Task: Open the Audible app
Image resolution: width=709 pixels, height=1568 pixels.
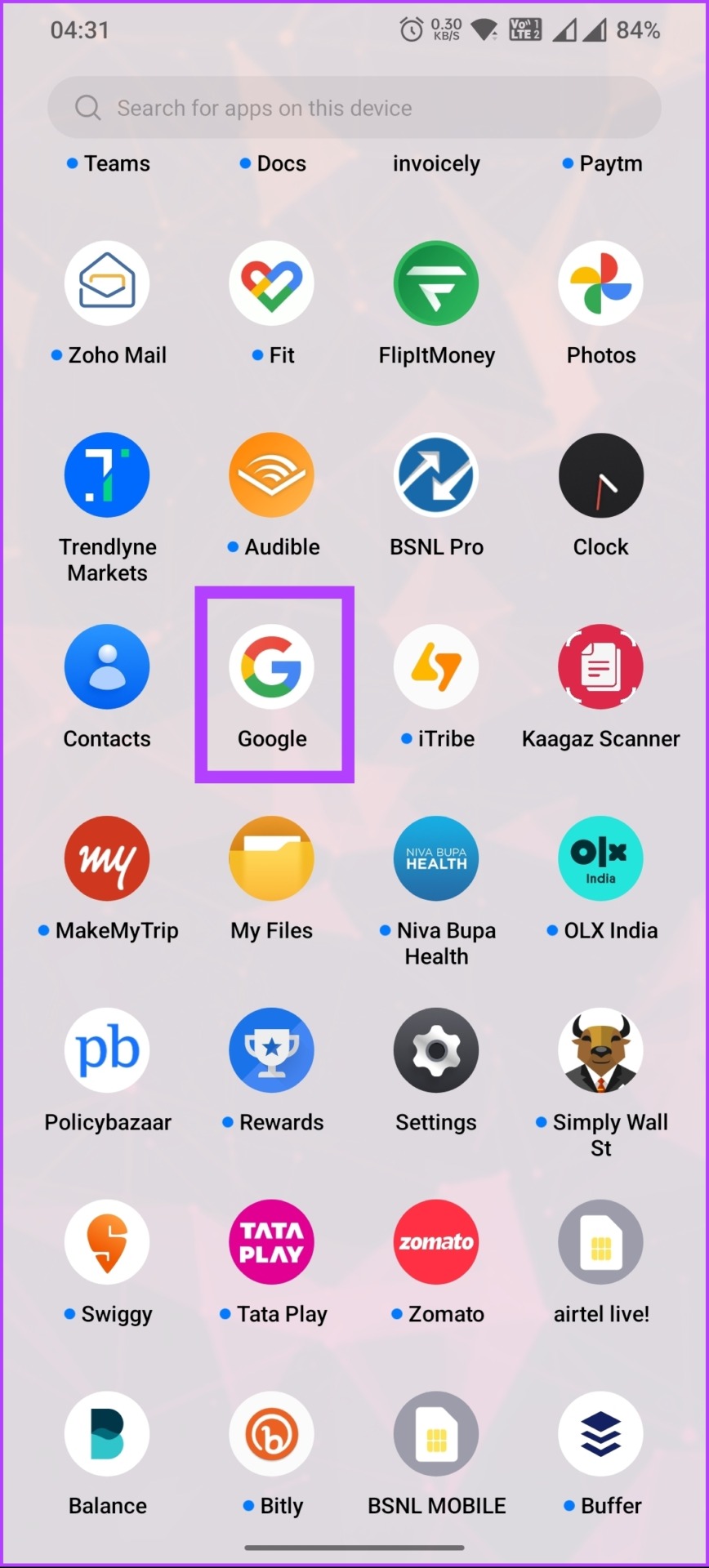Action: (272, 475)
